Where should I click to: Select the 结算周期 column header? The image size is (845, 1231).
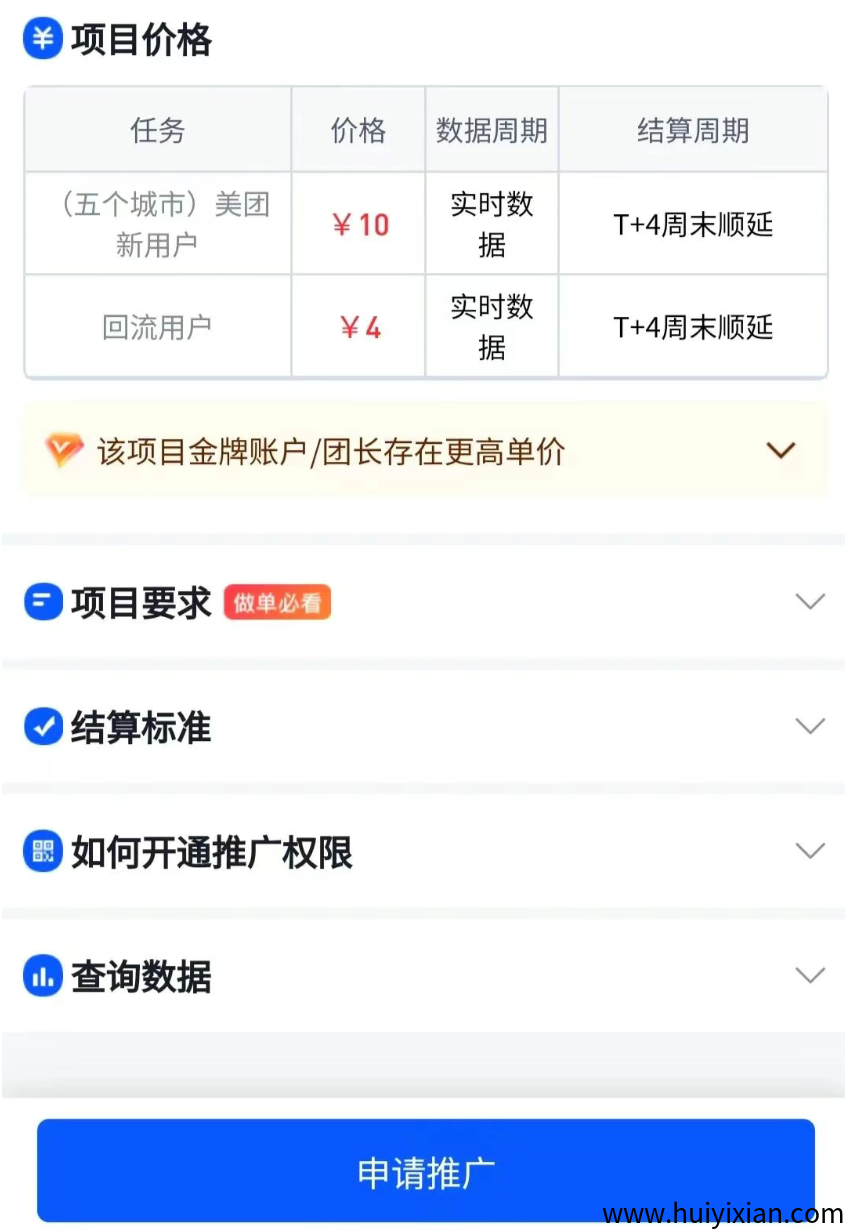693,128
